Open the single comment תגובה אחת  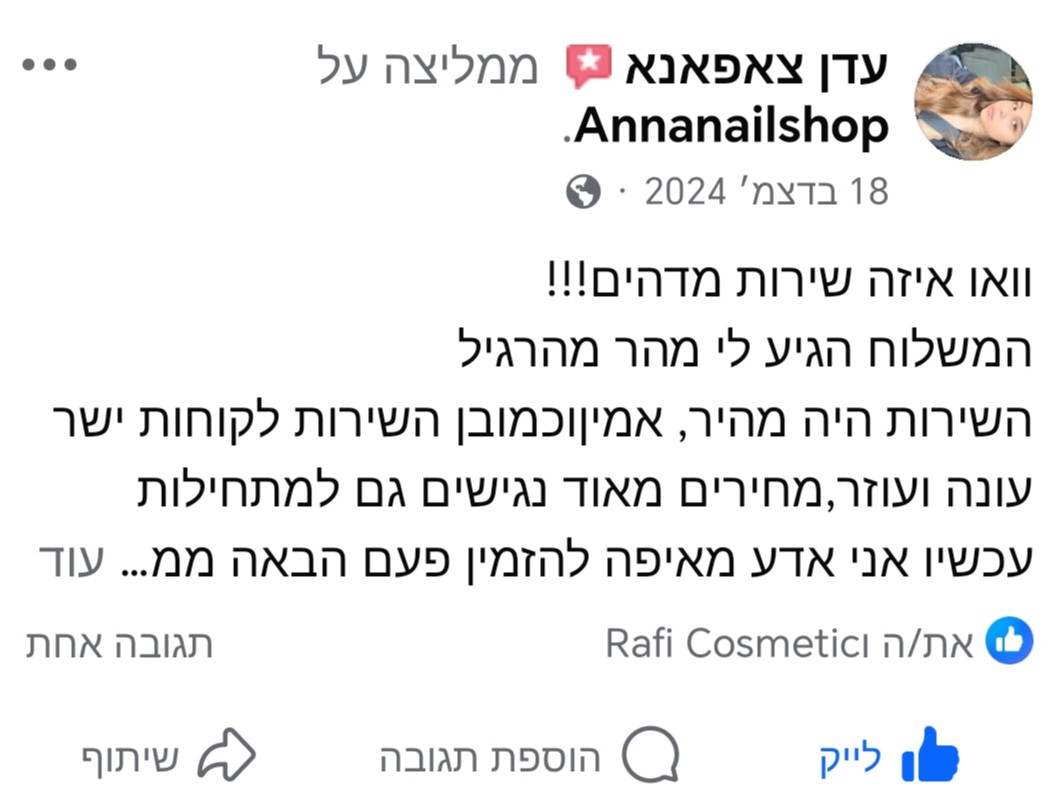point(119,645)
